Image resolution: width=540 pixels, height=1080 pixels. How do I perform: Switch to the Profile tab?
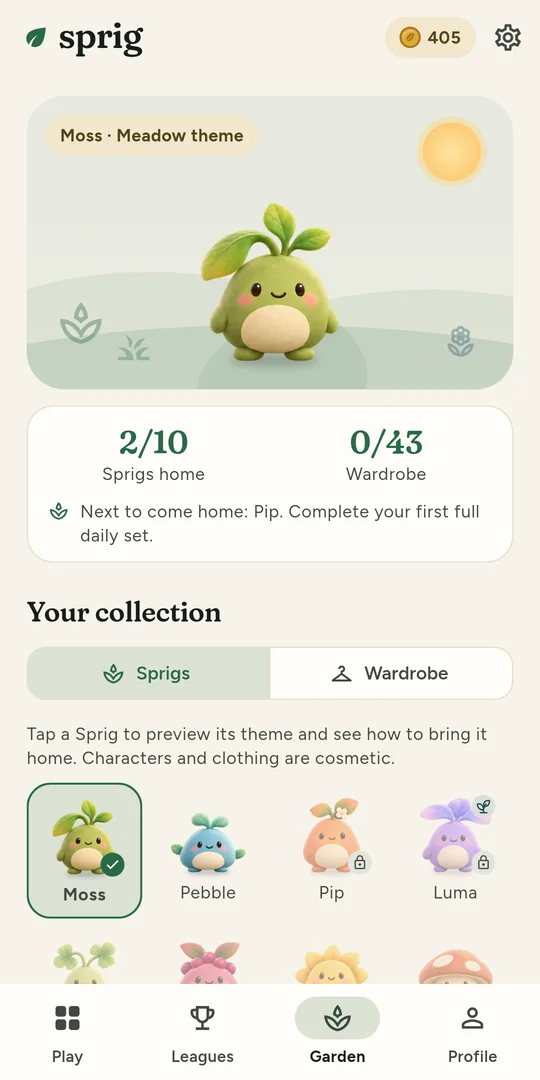coord(472,1033)
